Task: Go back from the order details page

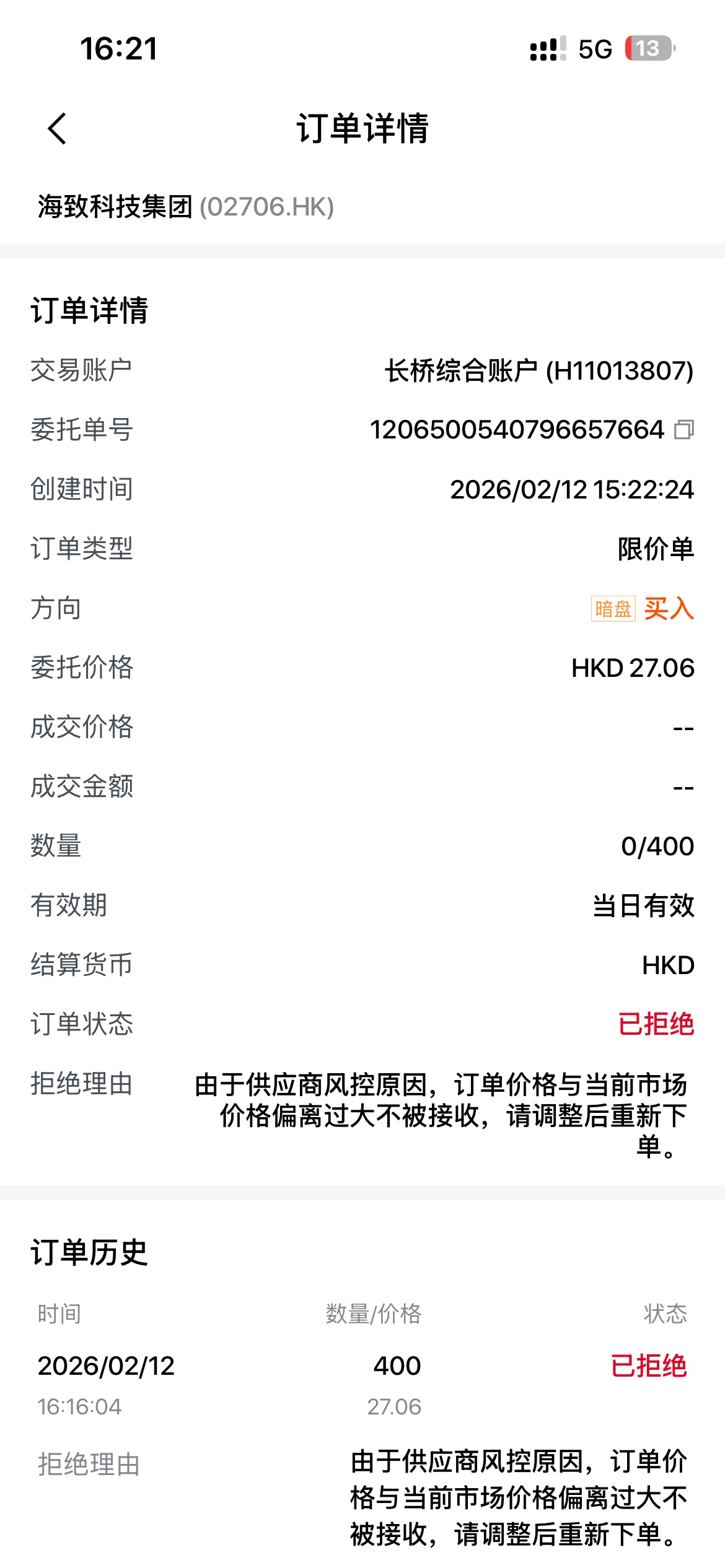Action: (57, 129)
